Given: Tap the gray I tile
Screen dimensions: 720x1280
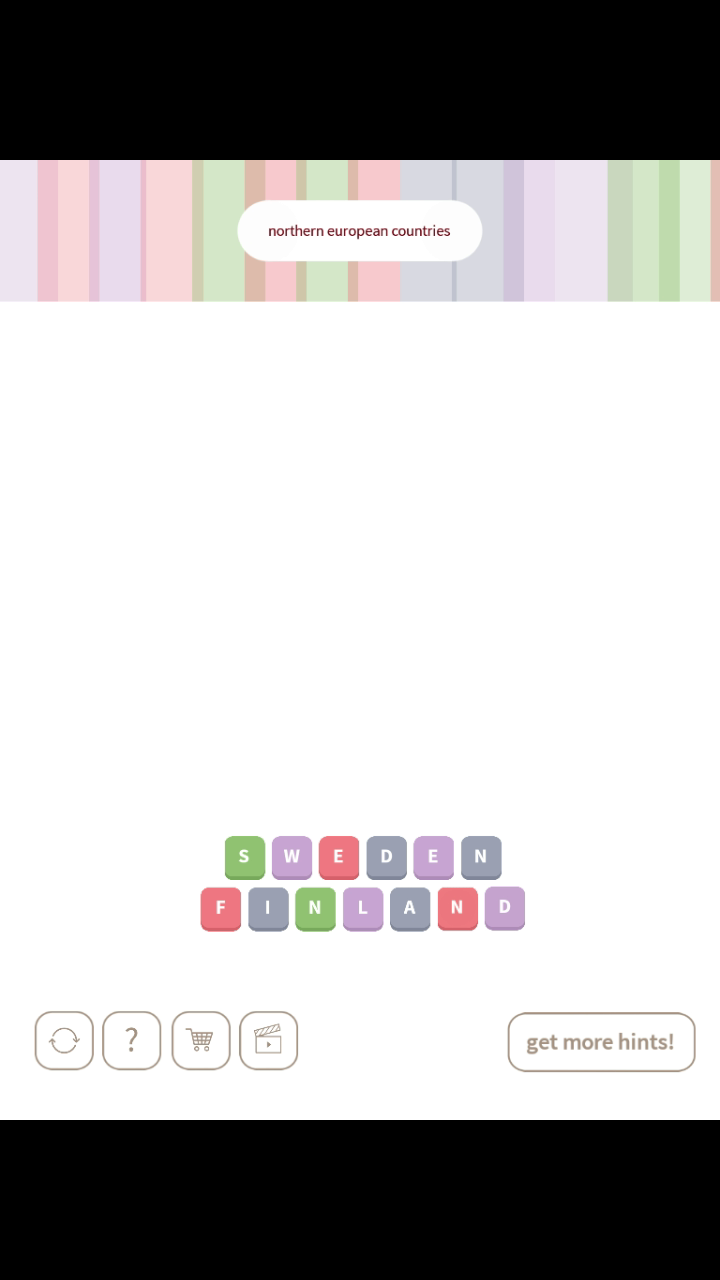Looking at the screenshot, I should coord(267,908).
